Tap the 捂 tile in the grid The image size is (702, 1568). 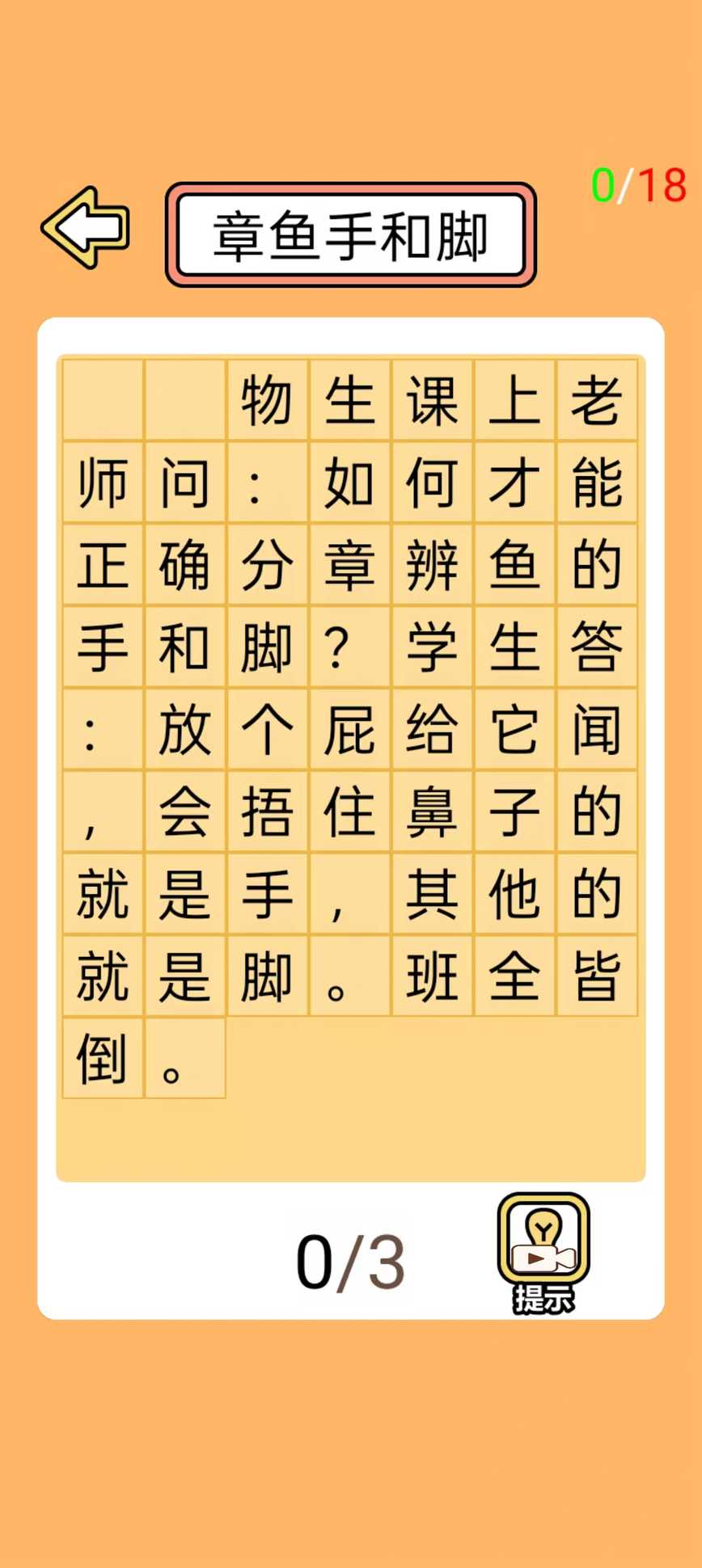267,812
